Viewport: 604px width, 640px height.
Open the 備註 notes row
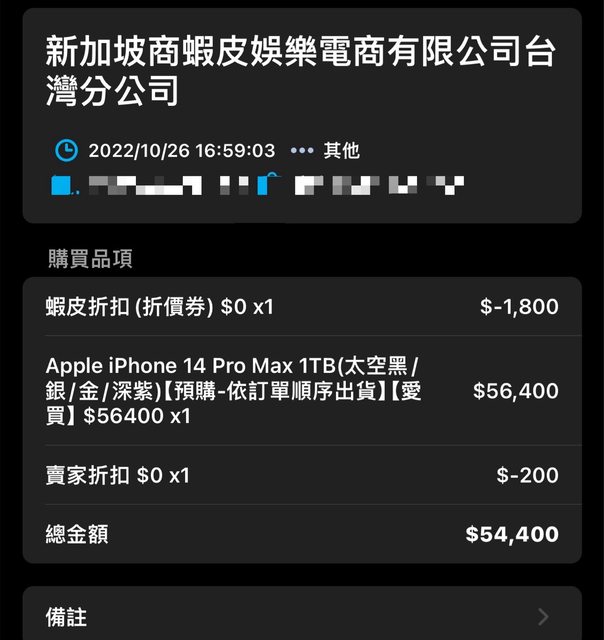300,616
